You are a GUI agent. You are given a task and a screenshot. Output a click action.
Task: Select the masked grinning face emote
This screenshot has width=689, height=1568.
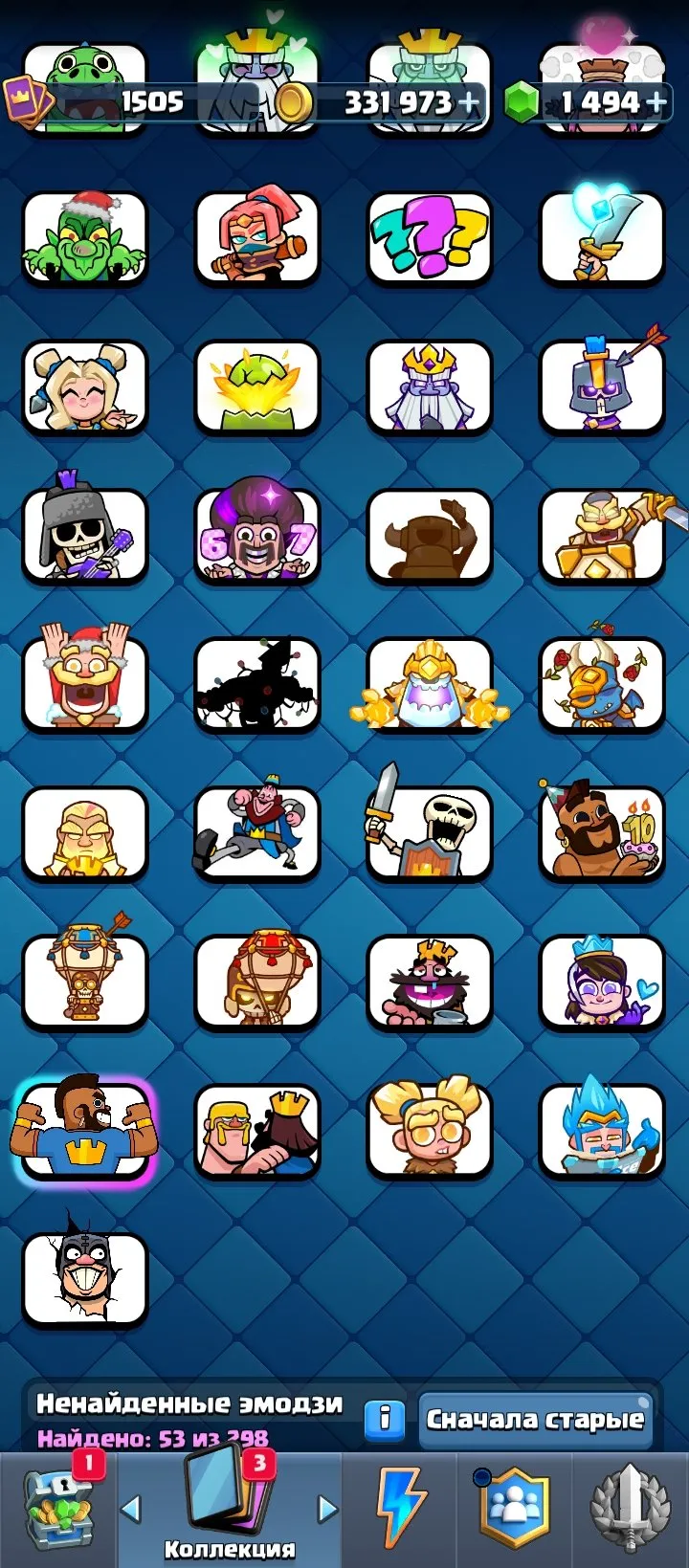[x=85, y=1277]
